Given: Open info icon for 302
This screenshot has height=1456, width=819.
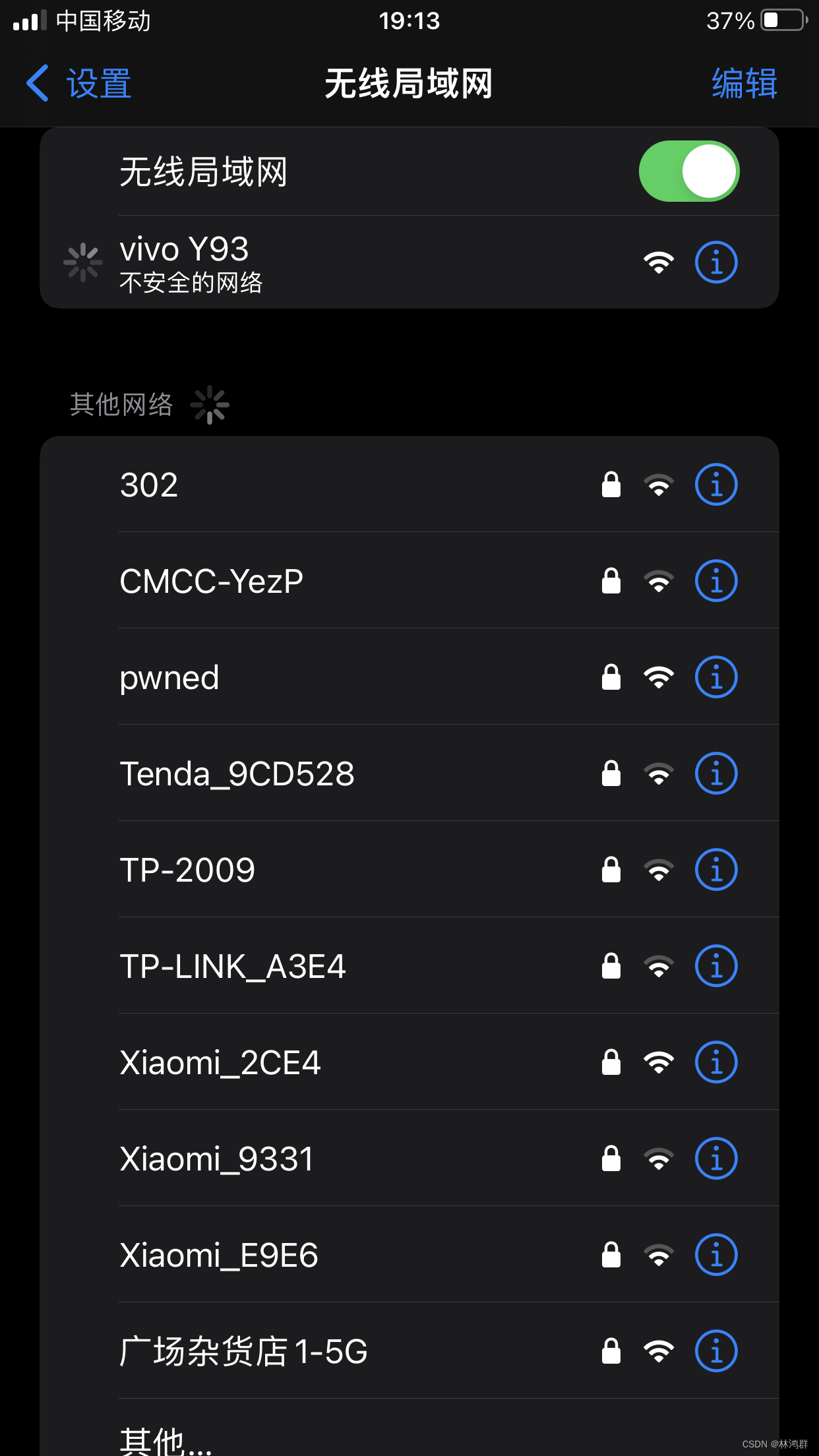Looking at the screenshot, I should [x=716, y=485].
